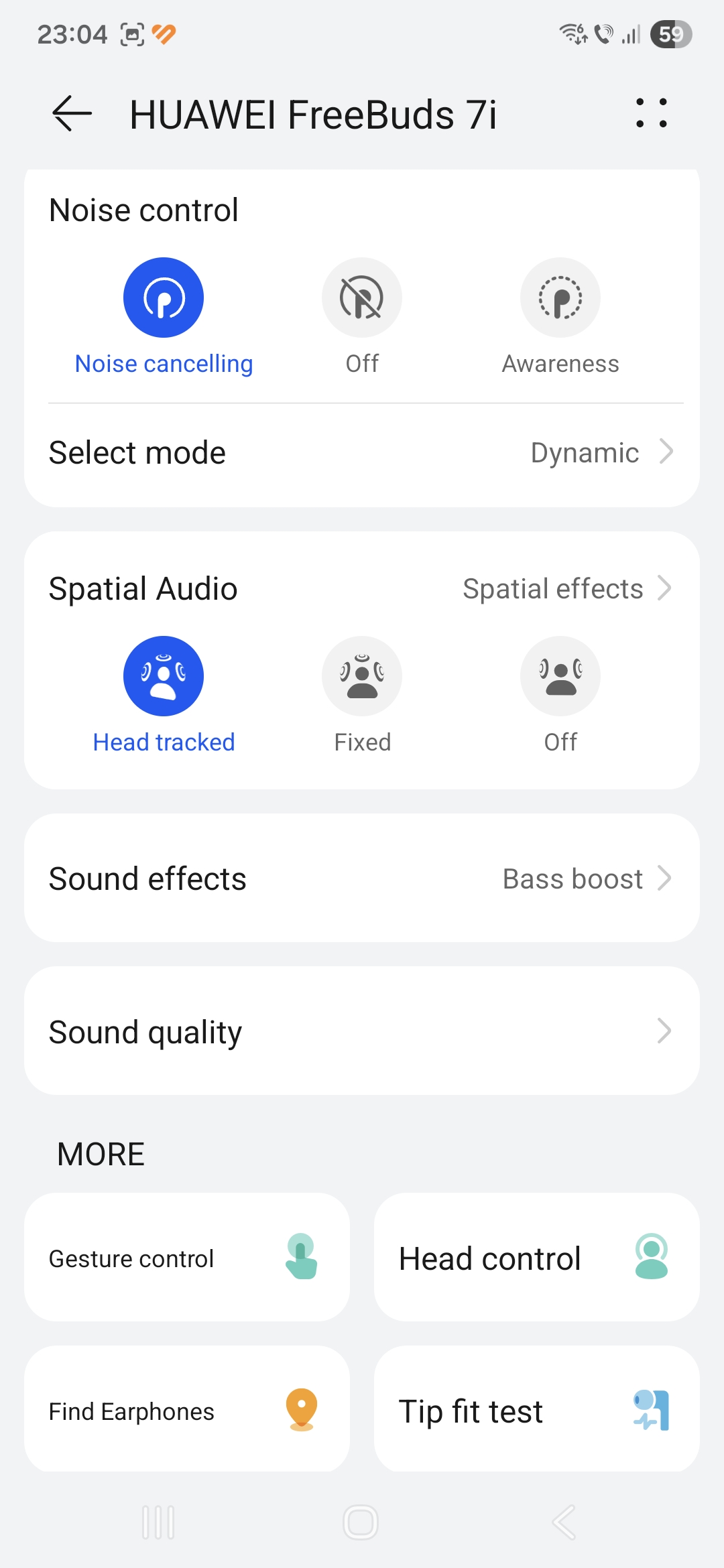Open Select mode set to Dynamic
This screenshot has height=1568, width=724.
[362, 453]
